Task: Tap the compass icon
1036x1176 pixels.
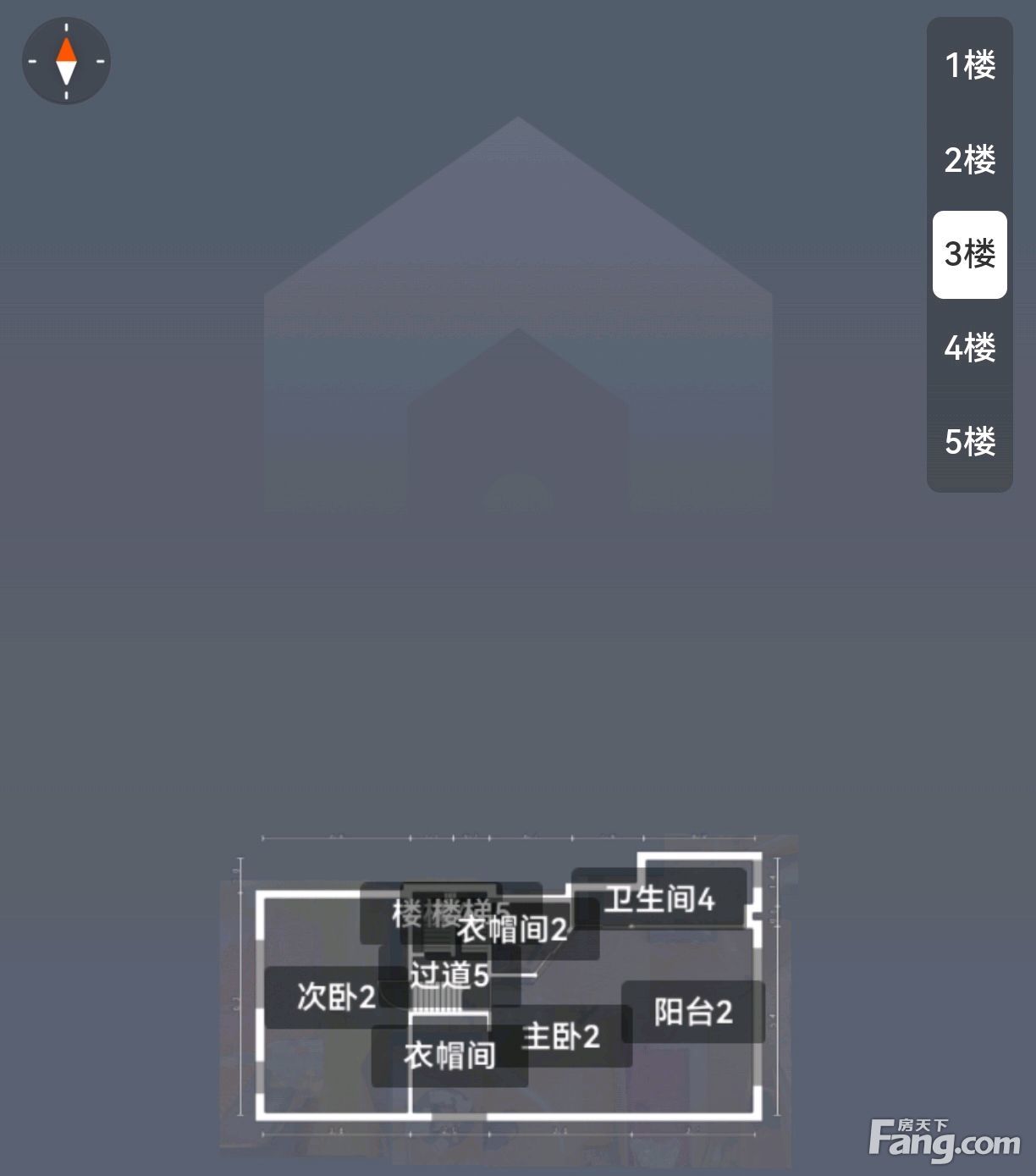Action: [66, 61]
